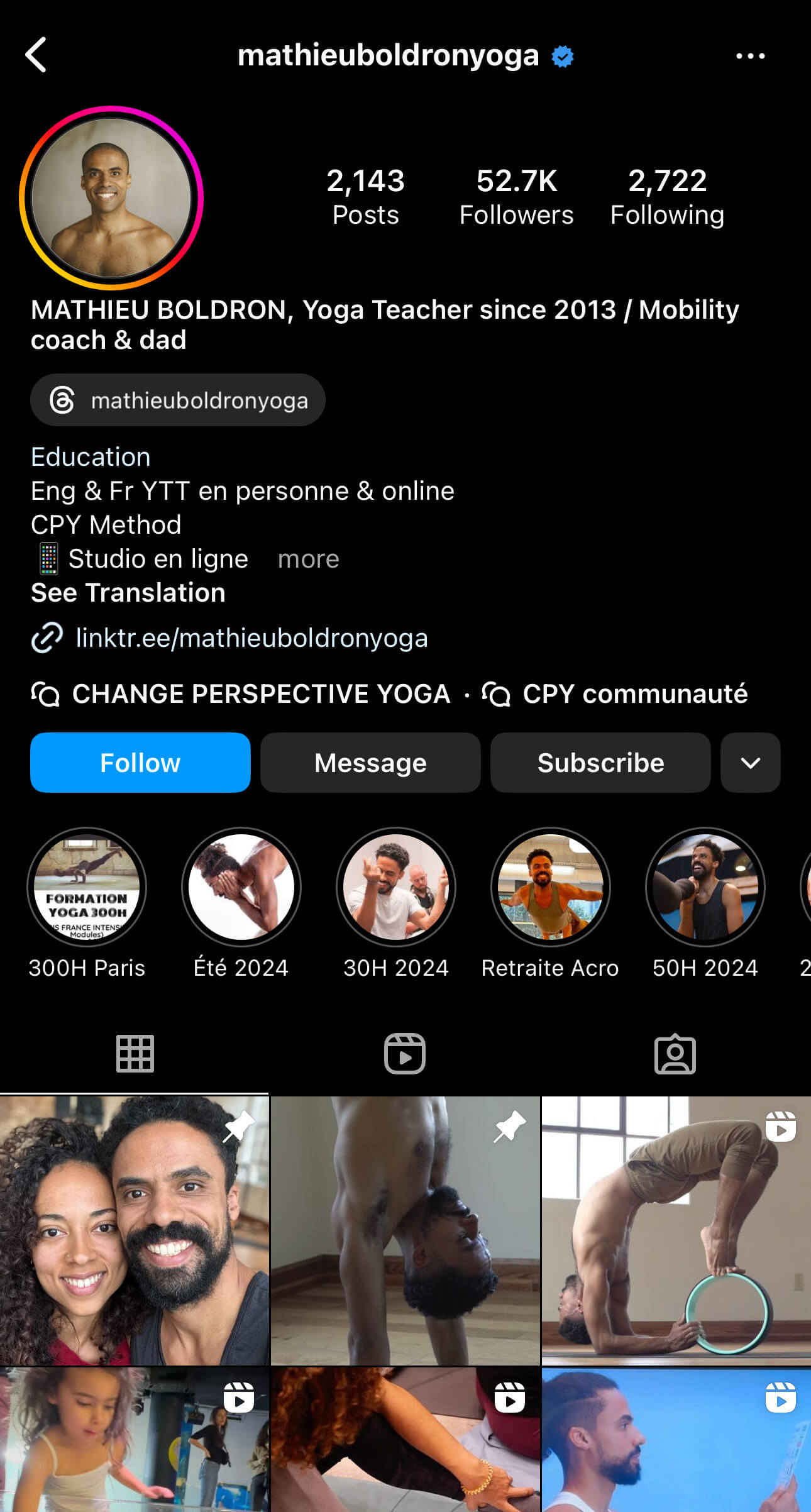Open the CHANGE PERSPECTIVE YOGA channel
811x1512 pixels.
coord(241,694)
